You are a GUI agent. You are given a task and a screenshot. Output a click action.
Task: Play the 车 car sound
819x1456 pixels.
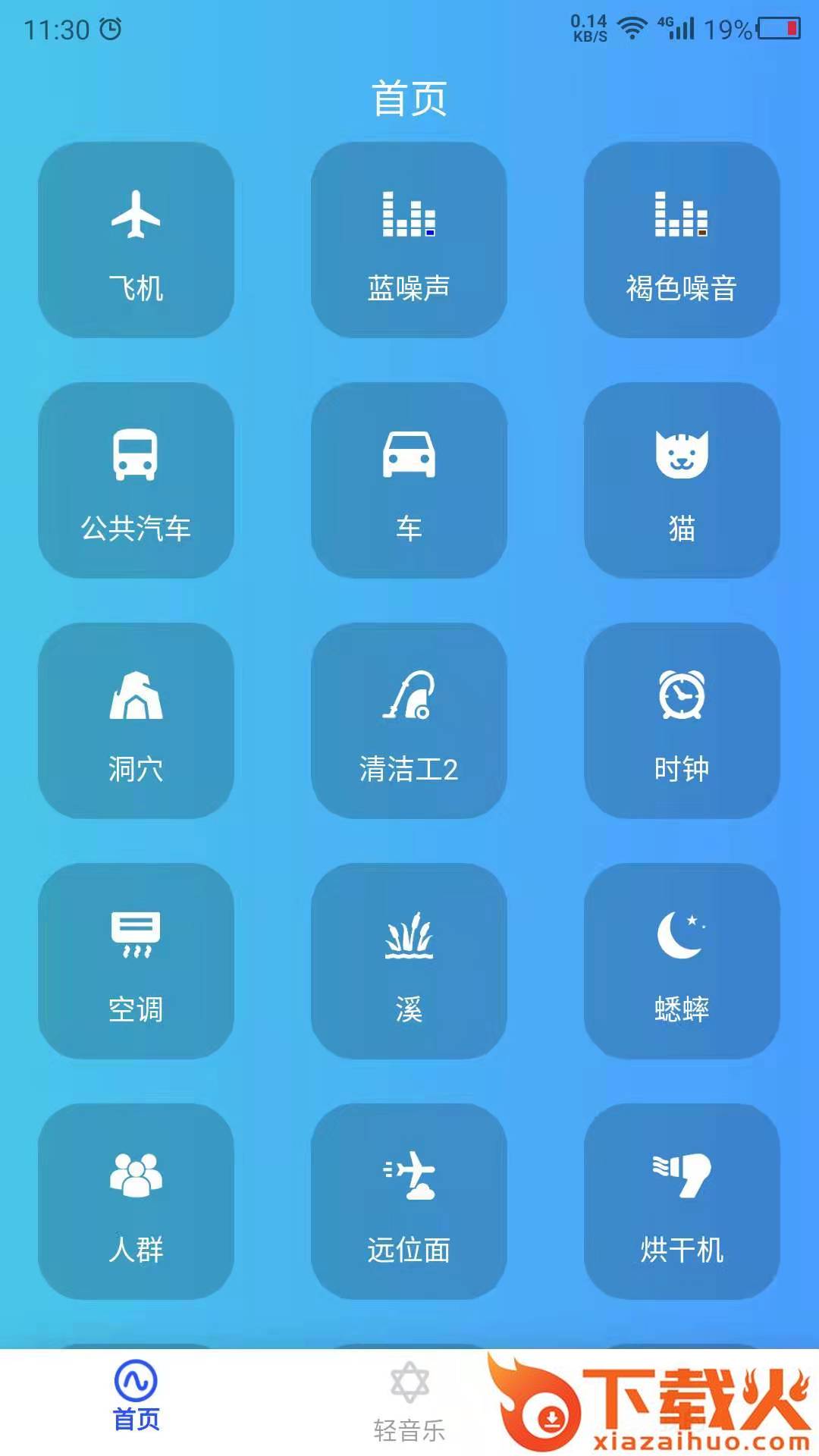(x=409, y=480)
